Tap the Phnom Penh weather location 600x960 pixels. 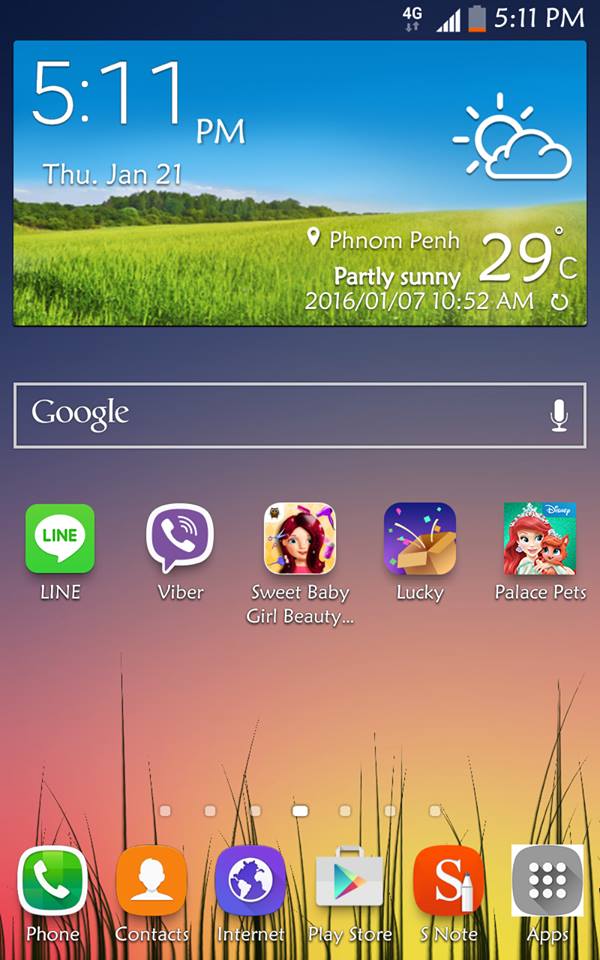pyautogui.click(x=385, y=240)
